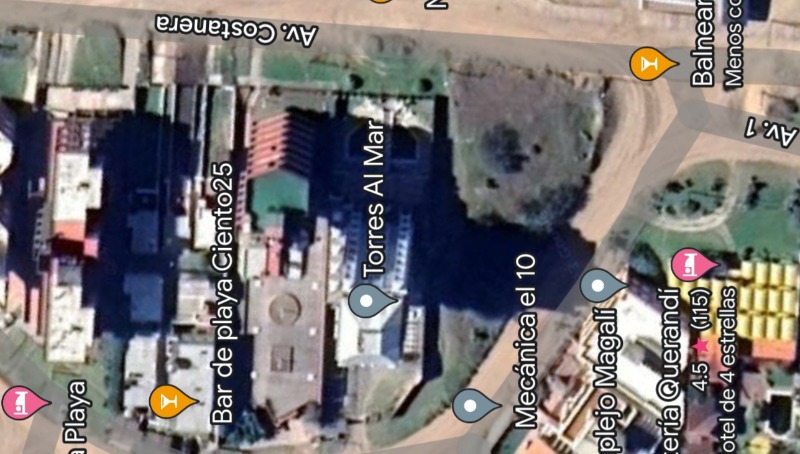Open the Complejo Magalí gray pin
Viewport: 800px width, 454px height.
[x=601, y=286]
